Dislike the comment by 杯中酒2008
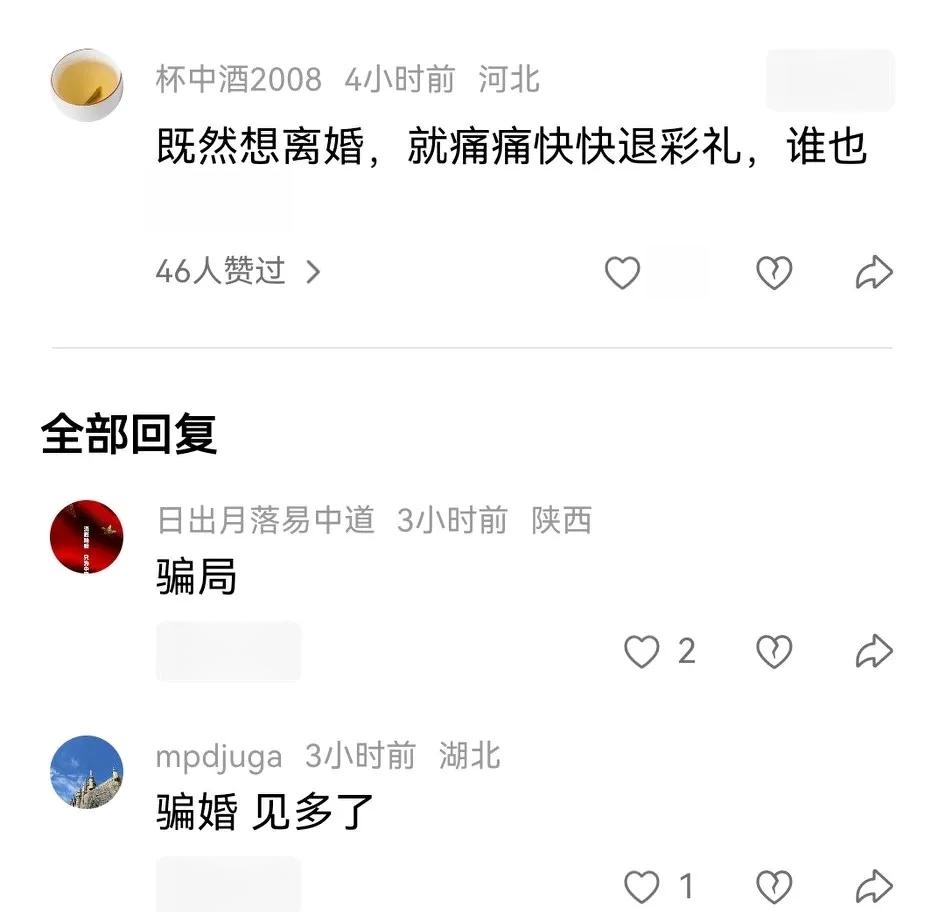Viewport: 945px width, 912px height. [x=774, y=272]
